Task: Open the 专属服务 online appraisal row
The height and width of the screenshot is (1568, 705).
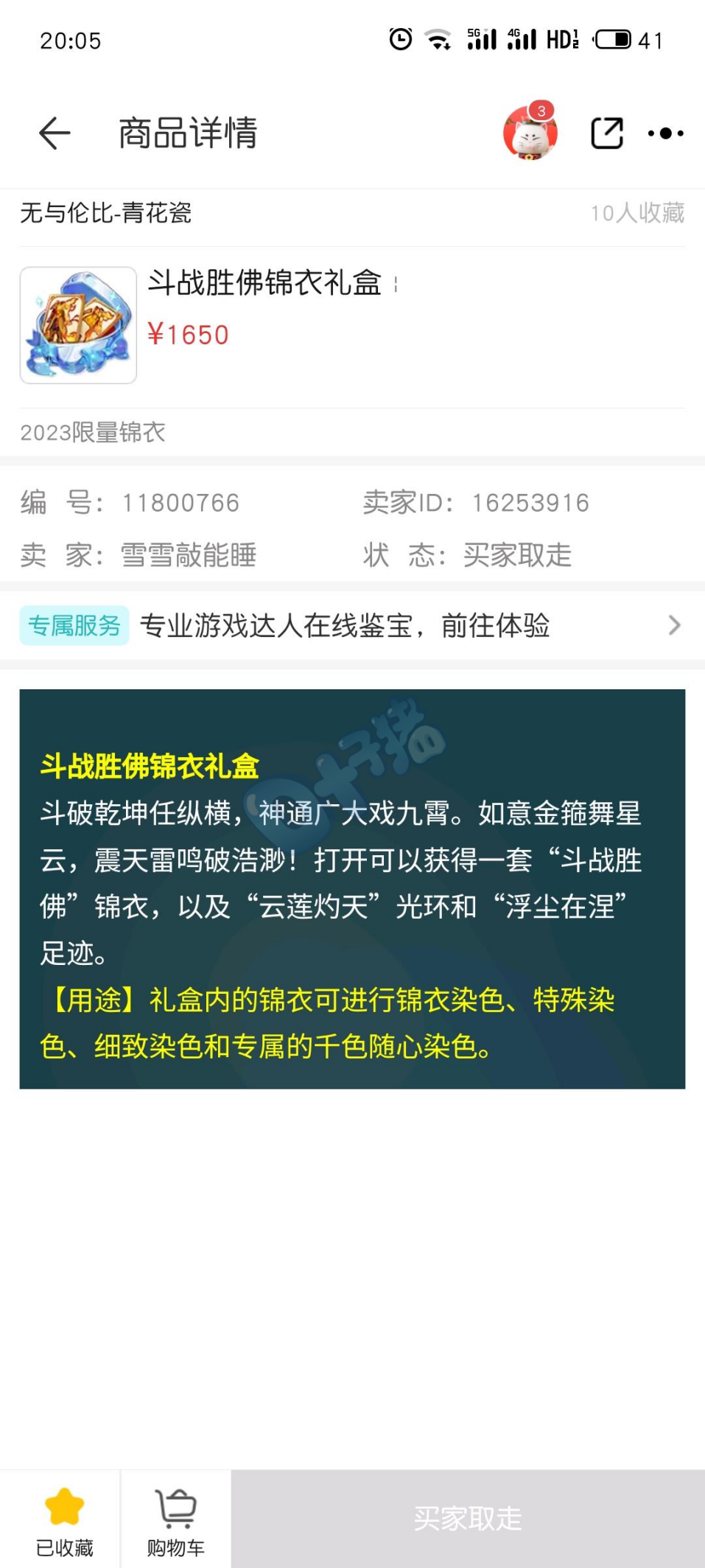Action: point(352,626)
